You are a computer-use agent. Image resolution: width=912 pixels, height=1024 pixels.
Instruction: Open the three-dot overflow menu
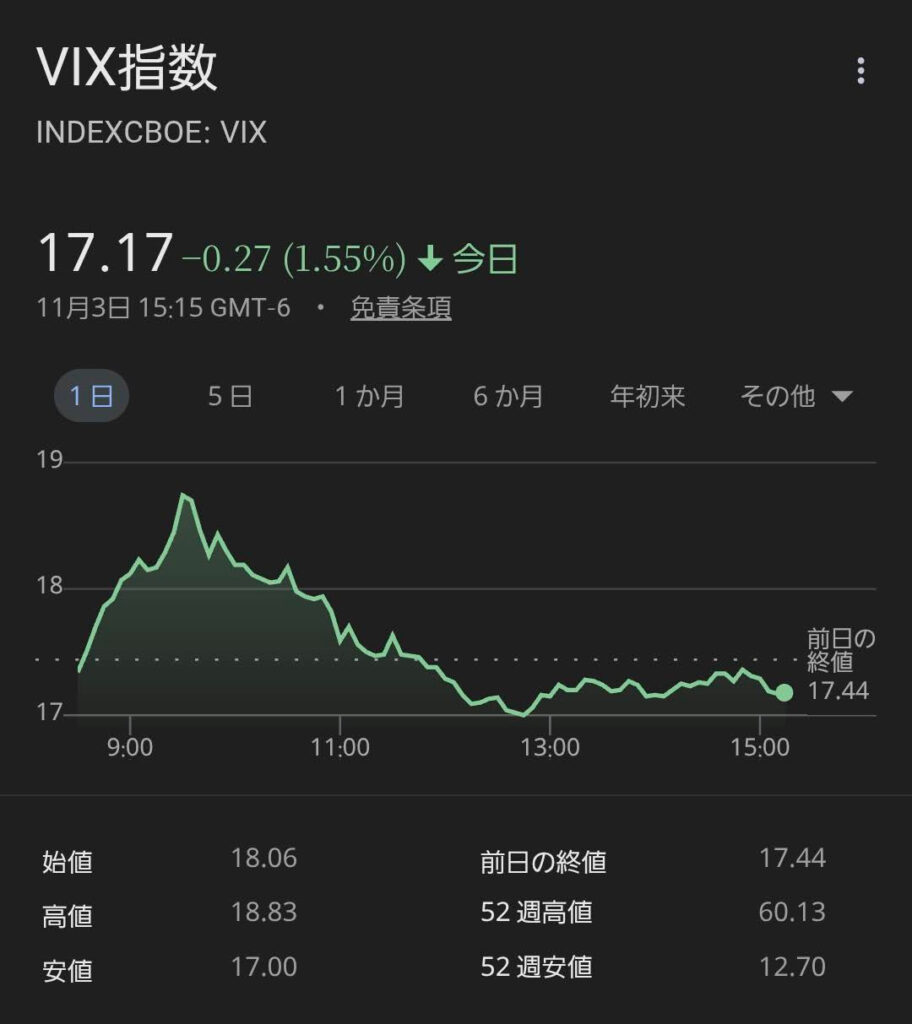pyautogui.click(x=860, y=71)
